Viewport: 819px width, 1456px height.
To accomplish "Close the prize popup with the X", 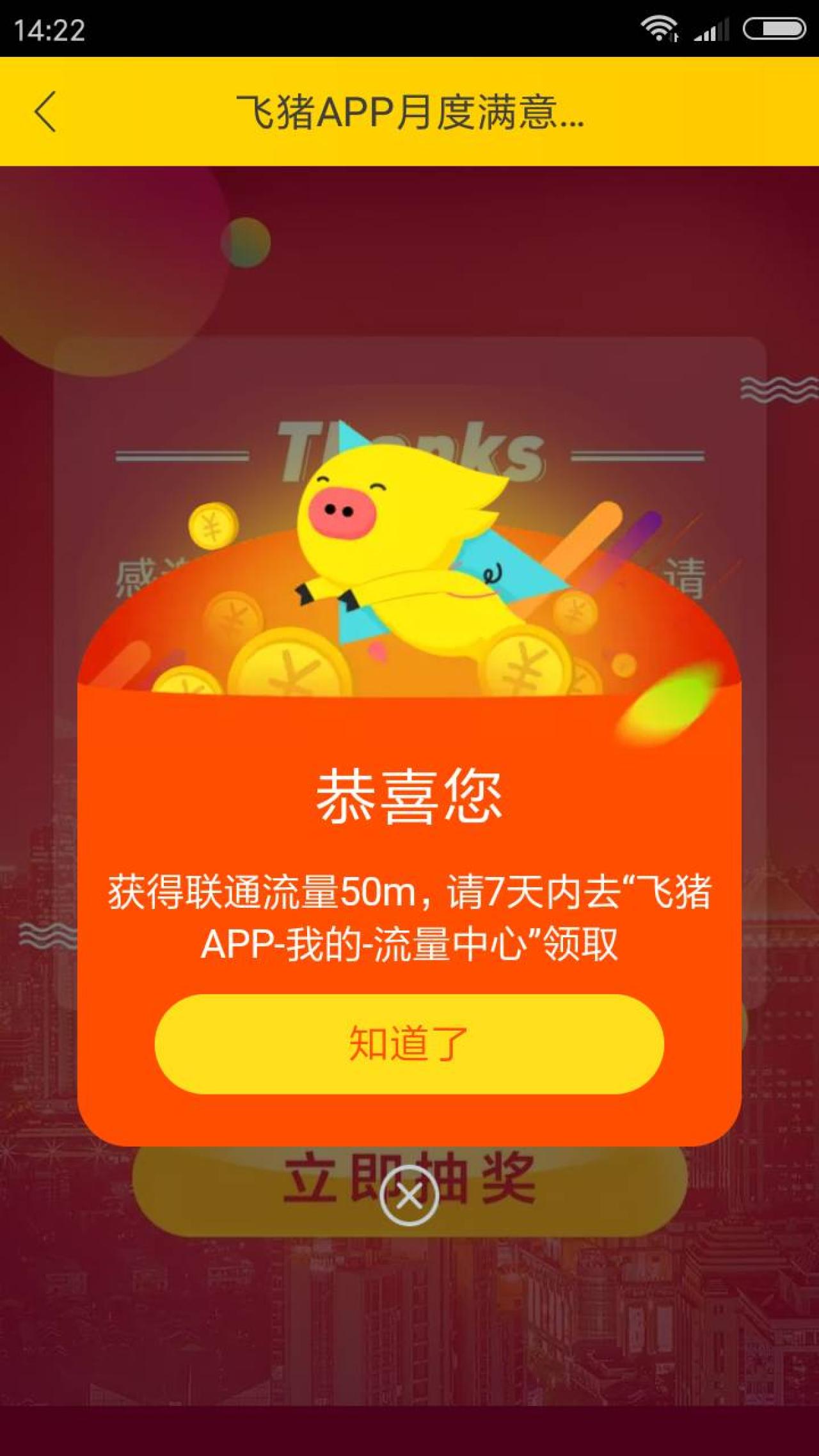I will coord(409,1196).
